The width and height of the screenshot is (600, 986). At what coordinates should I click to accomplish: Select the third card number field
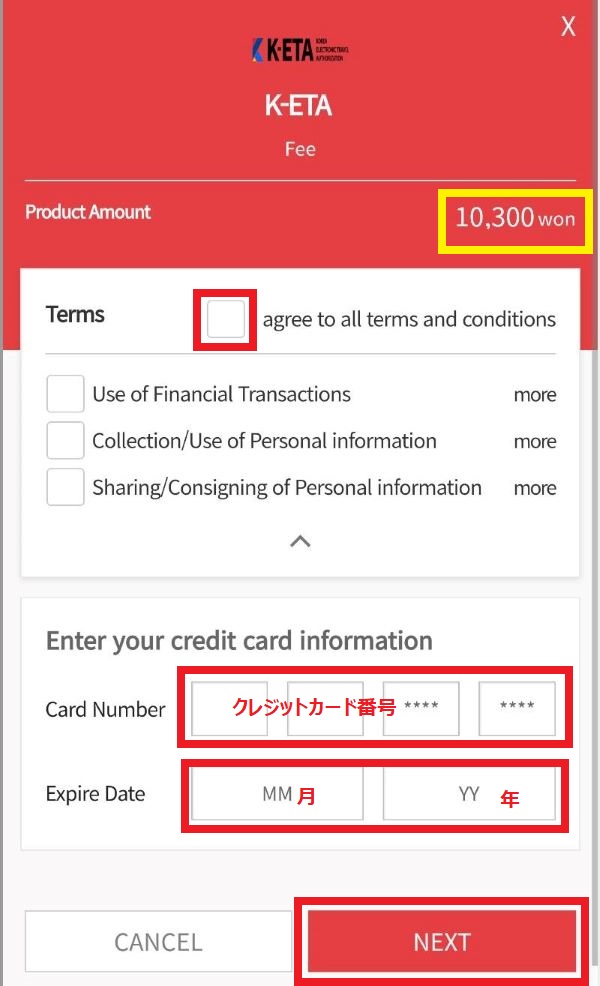421,708
